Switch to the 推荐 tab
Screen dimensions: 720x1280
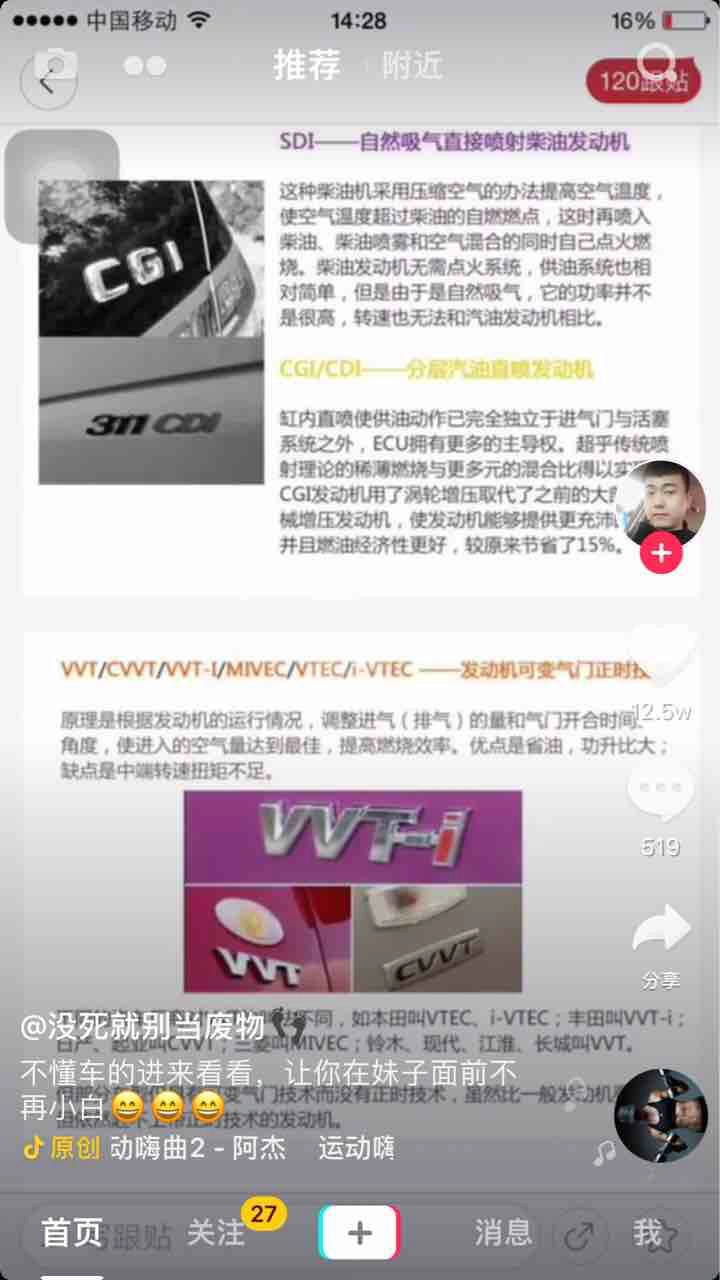tap(307, 66)
